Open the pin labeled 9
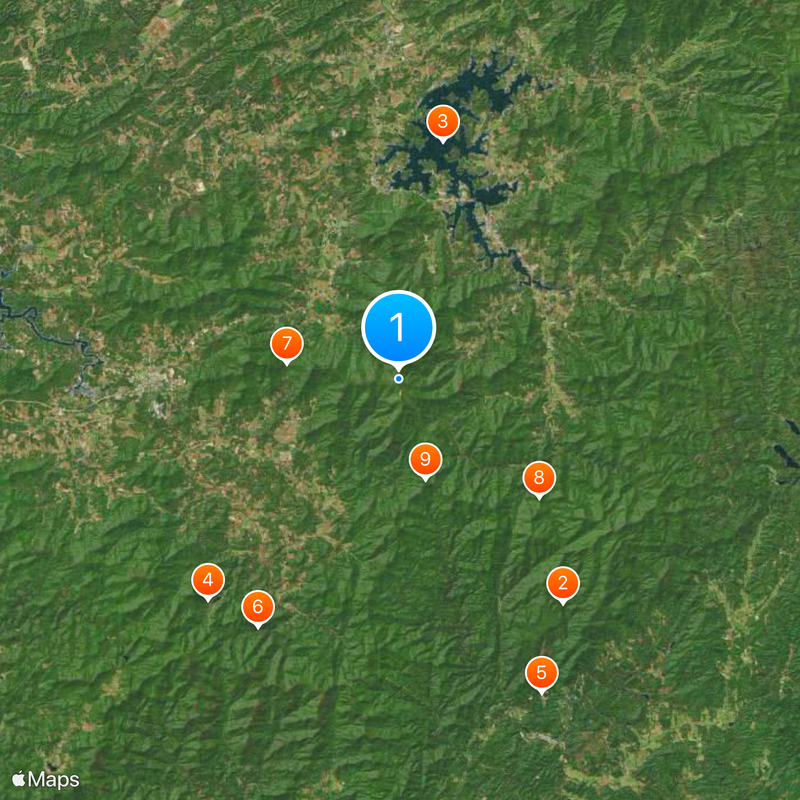Image resolution: width=800 pixels, height=800 pixels. [x=425, y=460]
